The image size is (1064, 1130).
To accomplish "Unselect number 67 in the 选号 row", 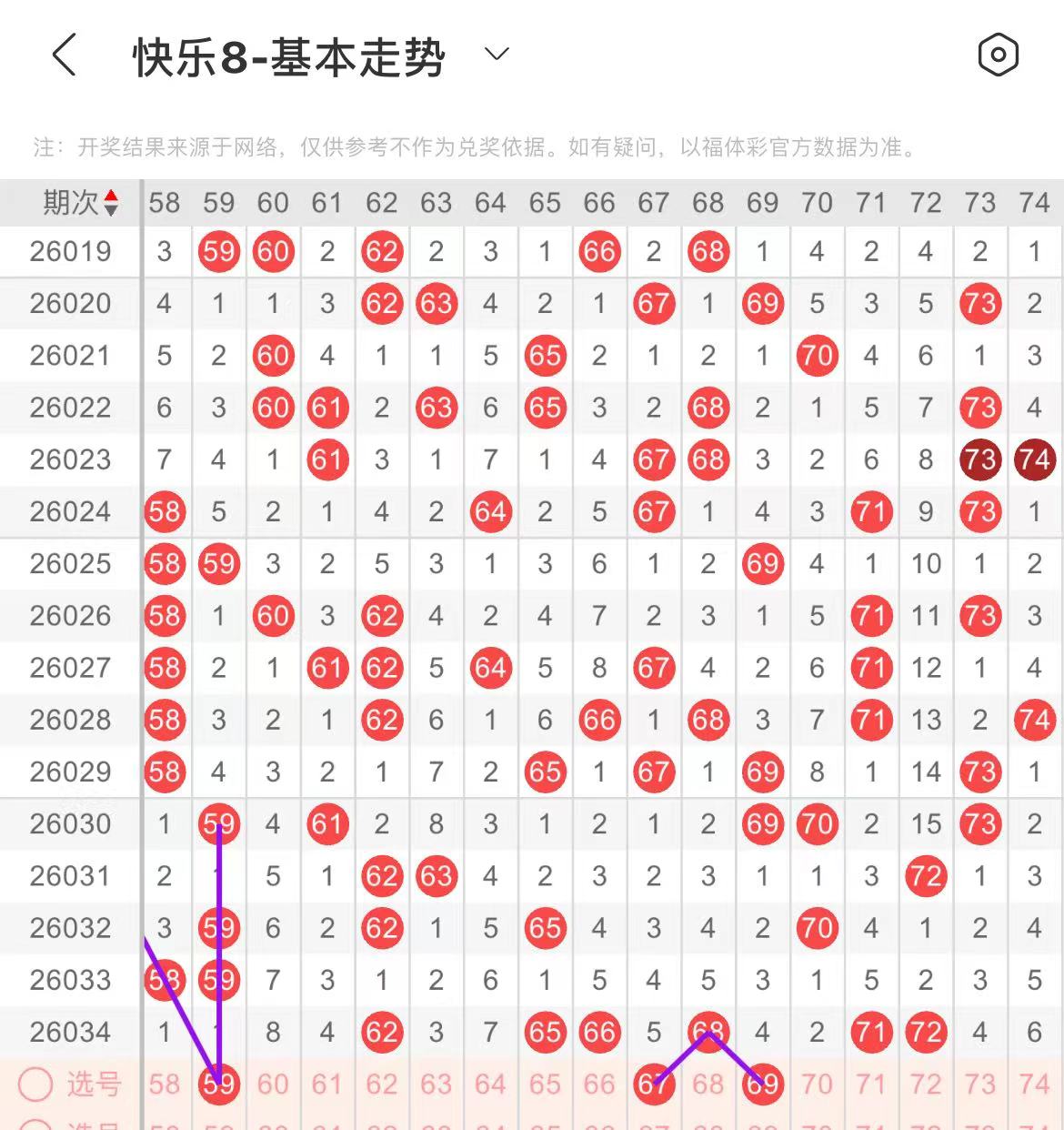I will click(x=654, y=1084).
